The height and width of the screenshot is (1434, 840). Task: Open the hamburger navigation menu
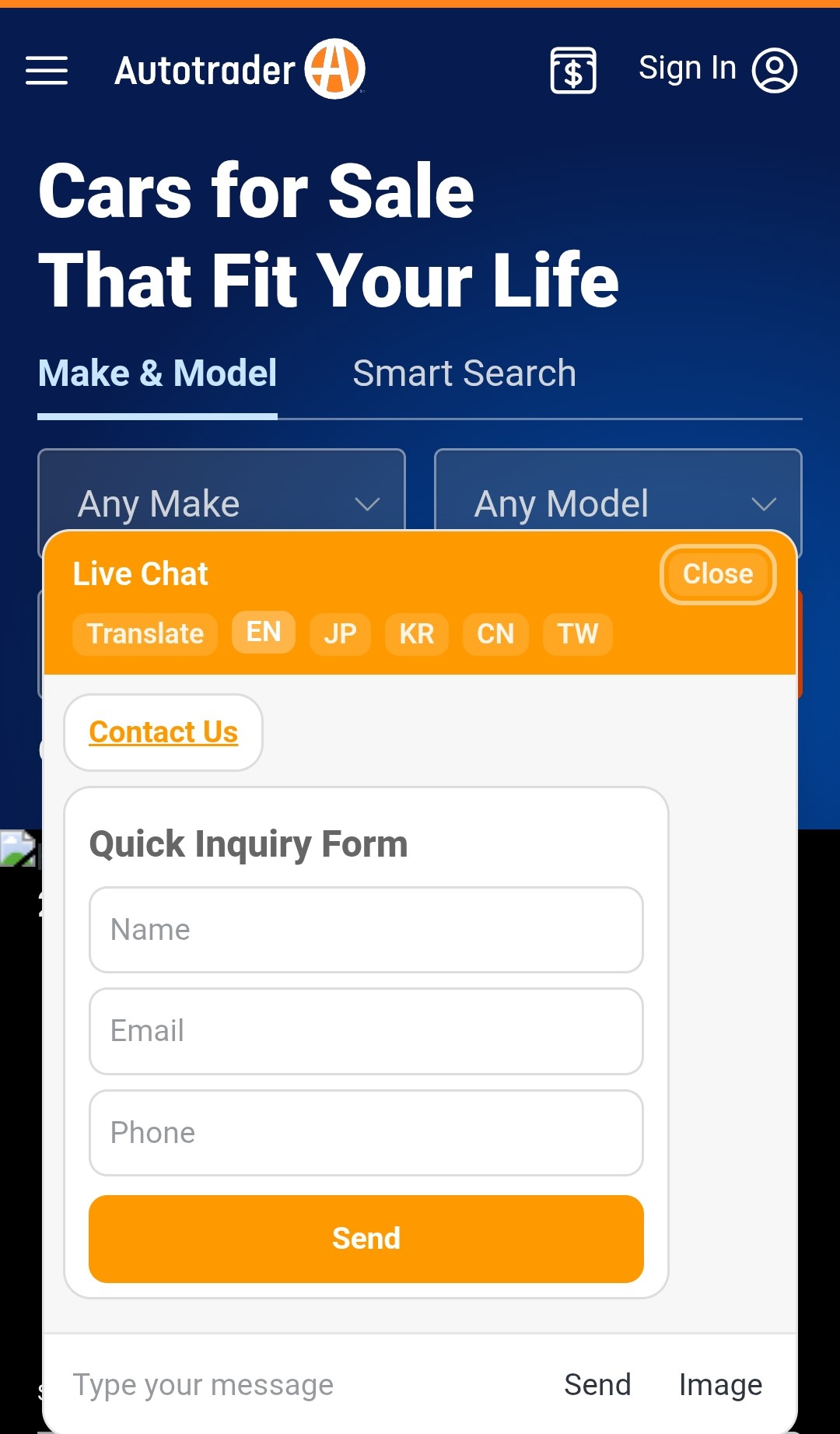[x=47, y=70]
